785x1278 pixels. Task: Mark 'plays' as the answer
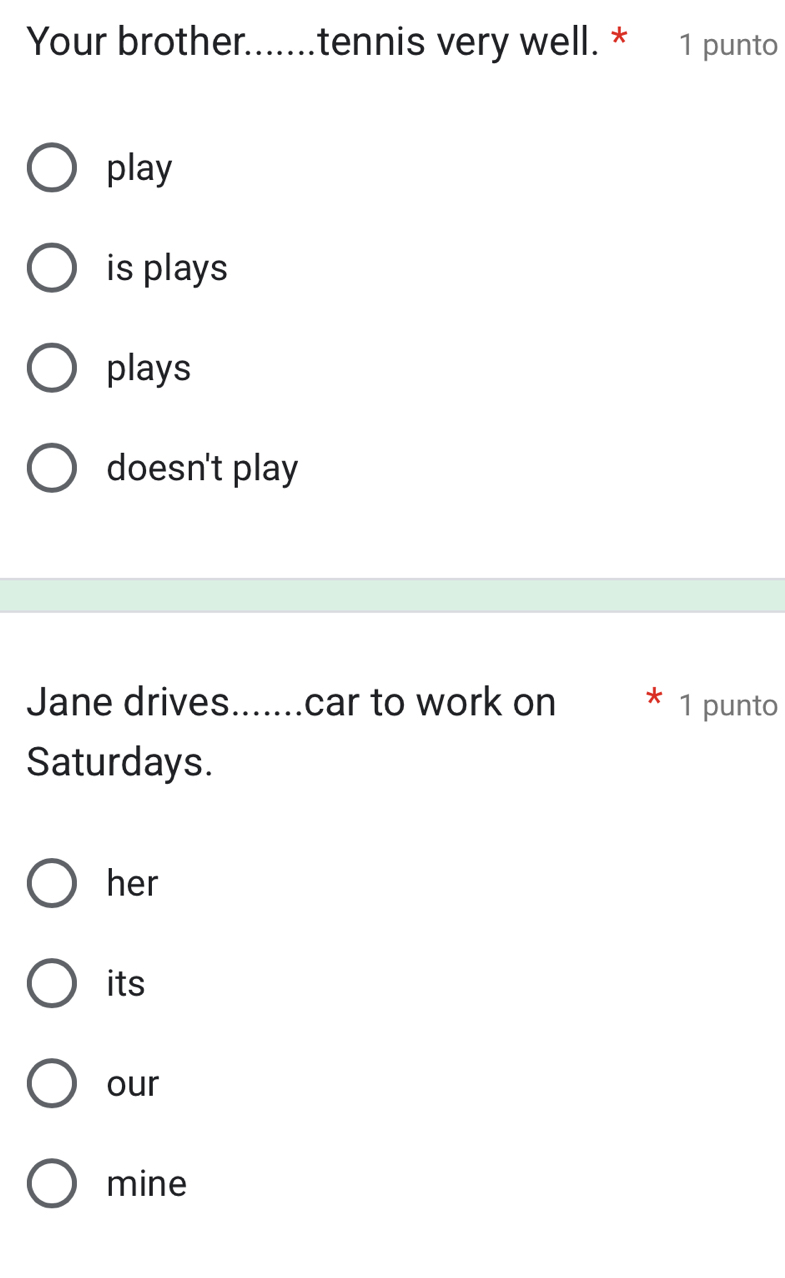52,368
